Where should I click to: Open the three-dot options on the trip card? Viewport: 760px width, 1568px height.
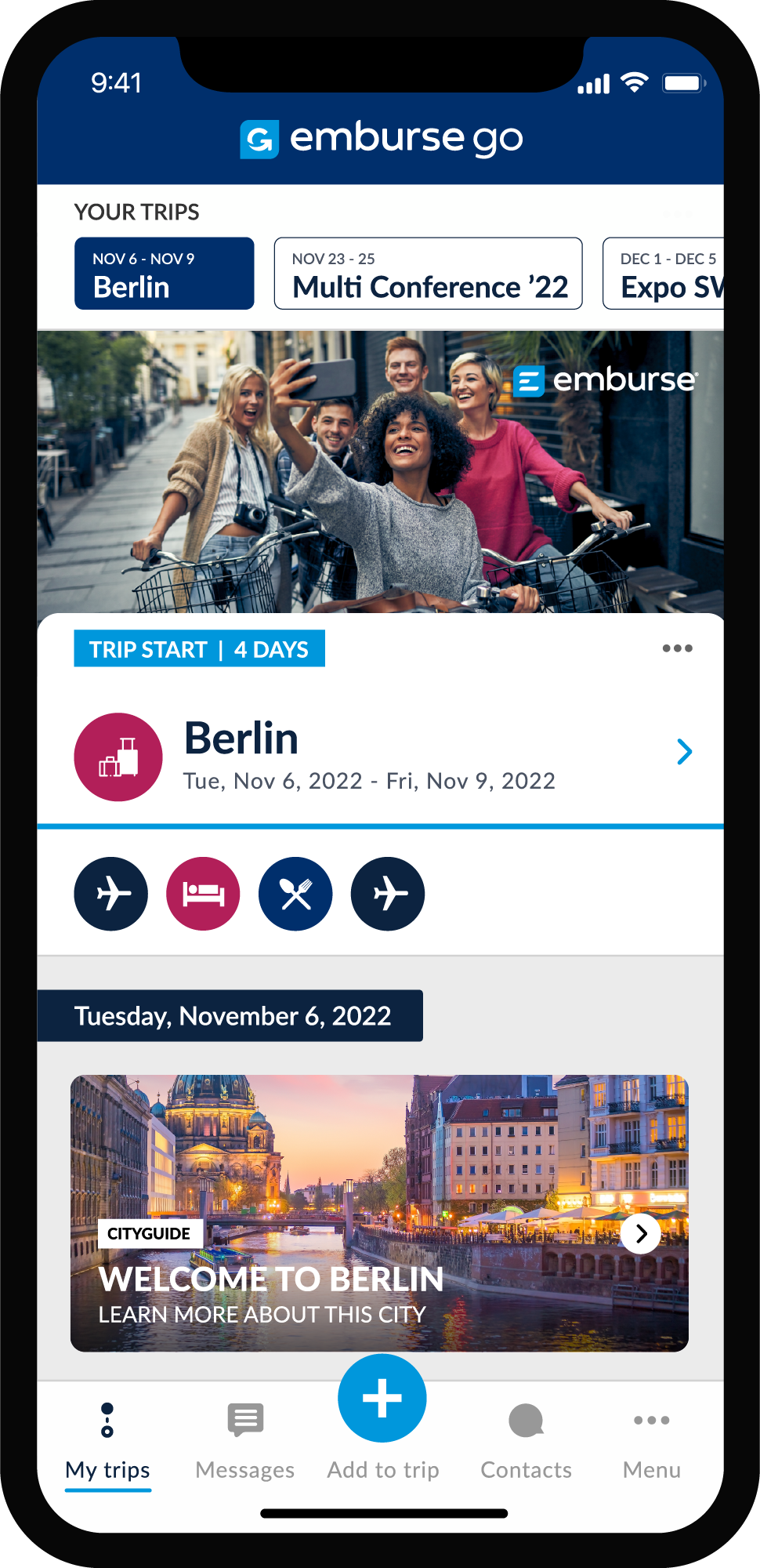click(677, 648)
